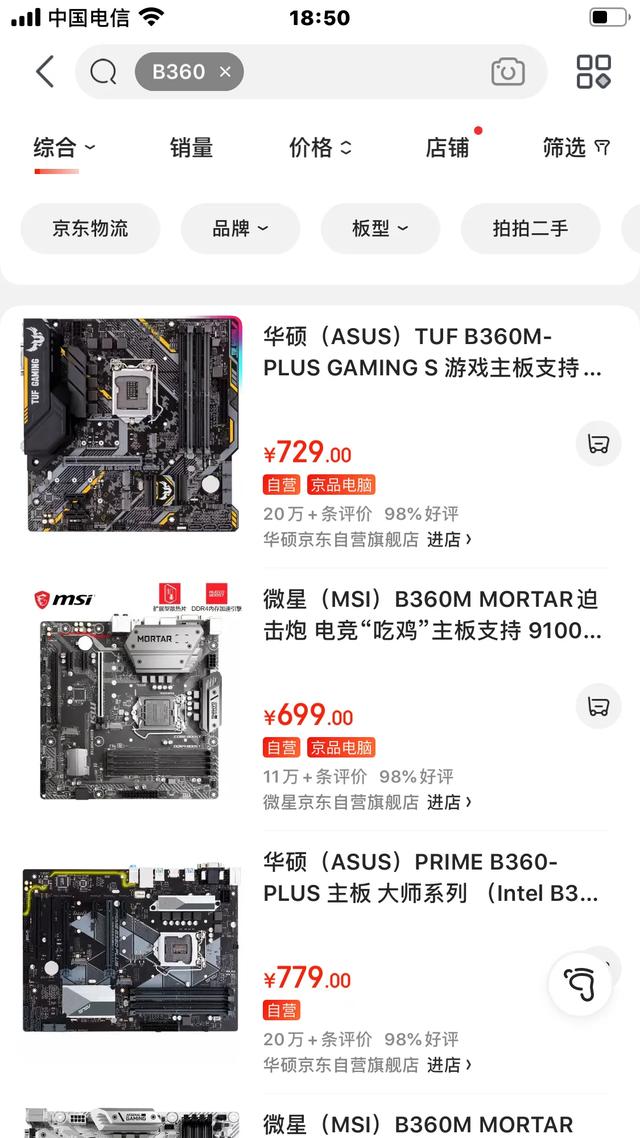Switch to the 店铺 tab
The height and width of the screenshot is (1138, 640).
coord(447,148)
